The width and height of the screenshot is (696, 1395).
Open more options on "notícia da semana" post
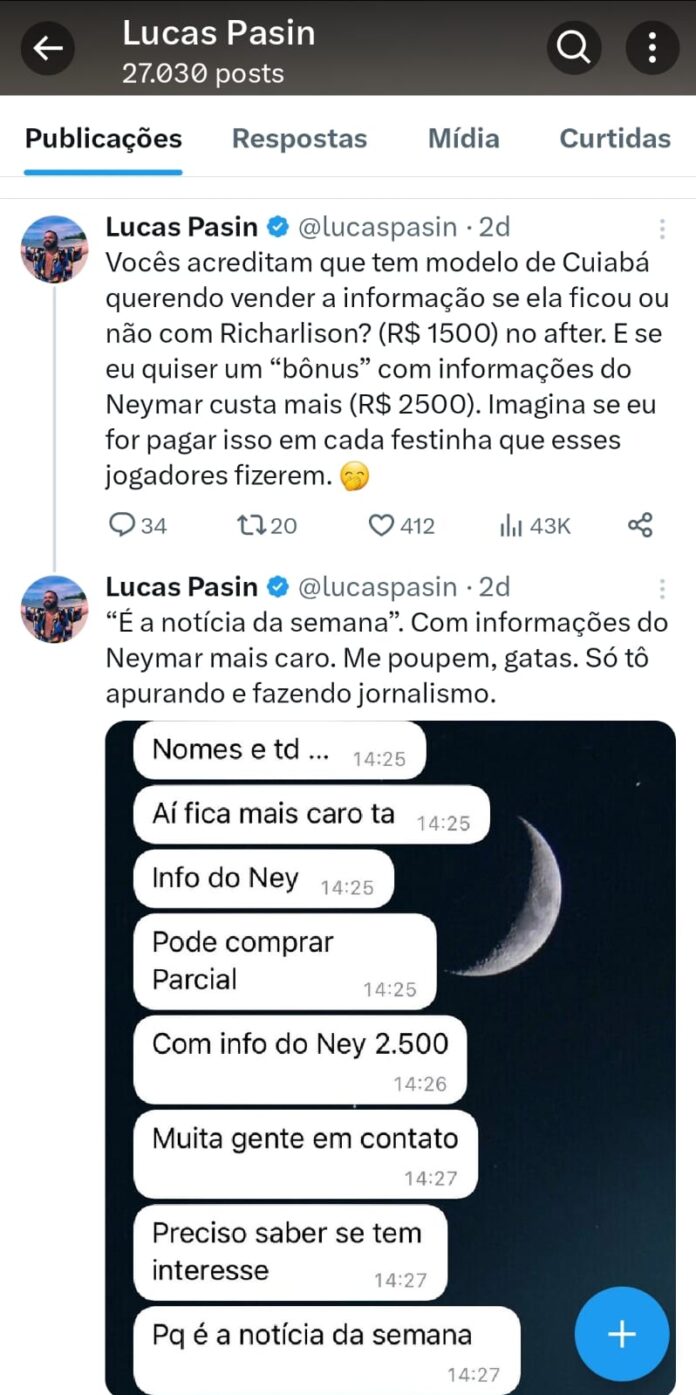[x=661, y=588]
